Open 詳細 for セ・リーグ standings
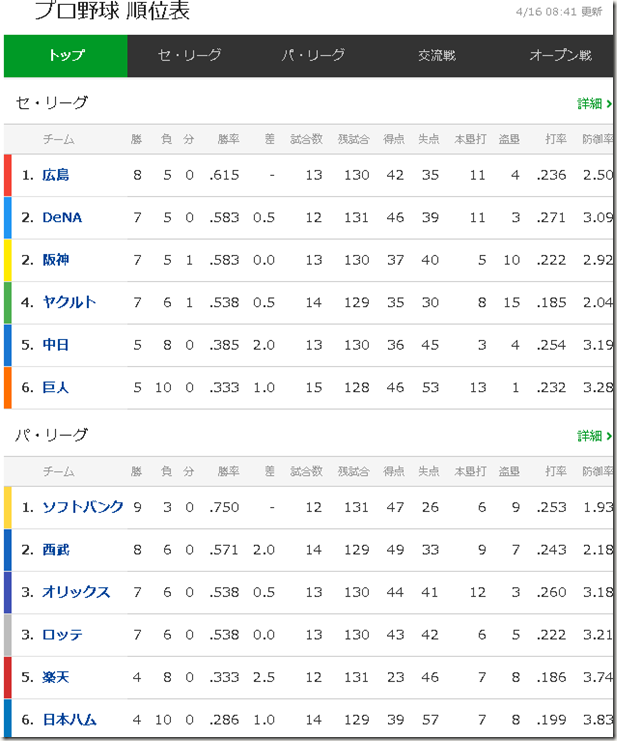Image resolution: width=617 pixels, height=741 pixels. [594, 104]
